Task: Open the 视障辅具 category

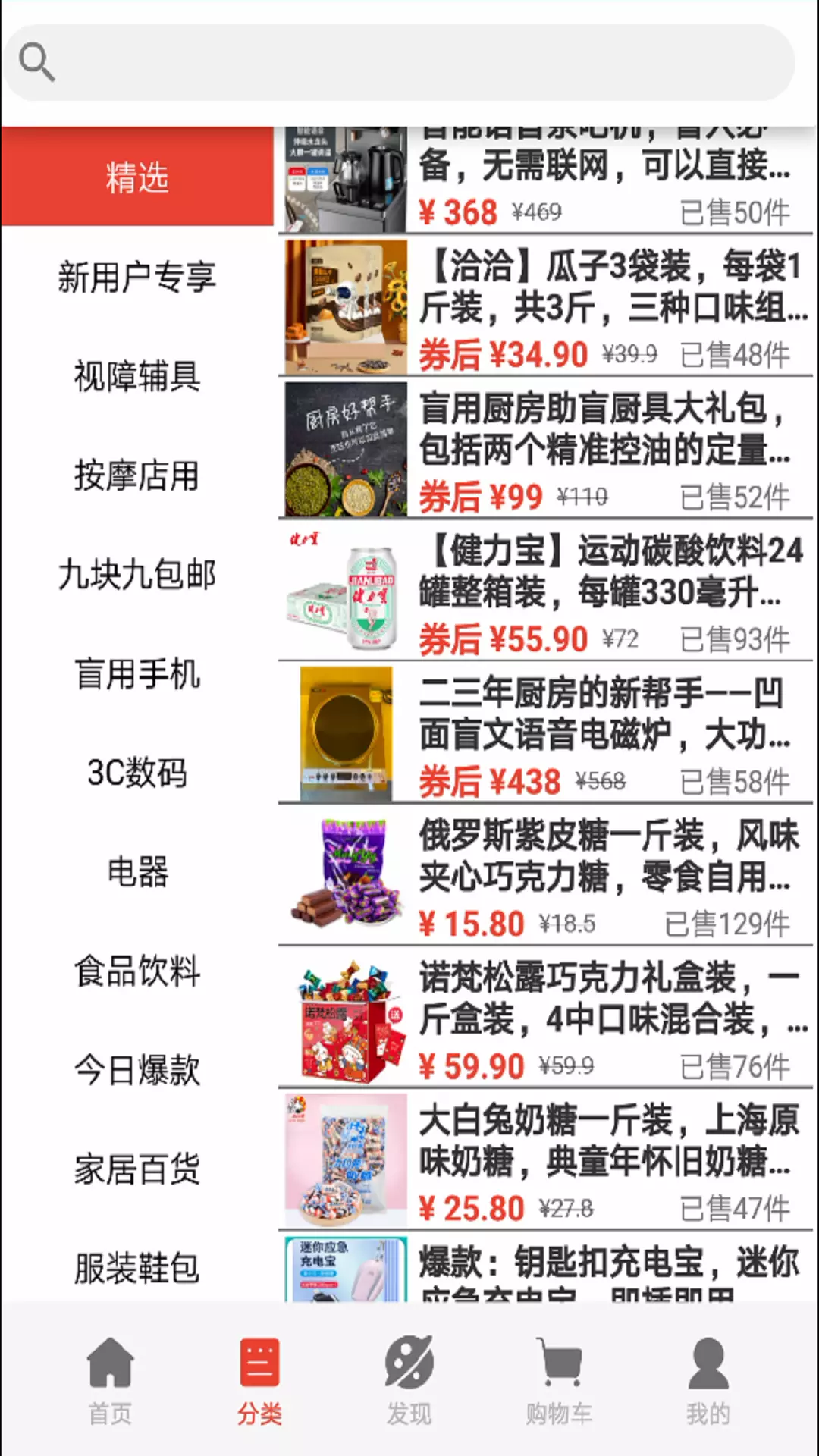Action: (137, 376)
